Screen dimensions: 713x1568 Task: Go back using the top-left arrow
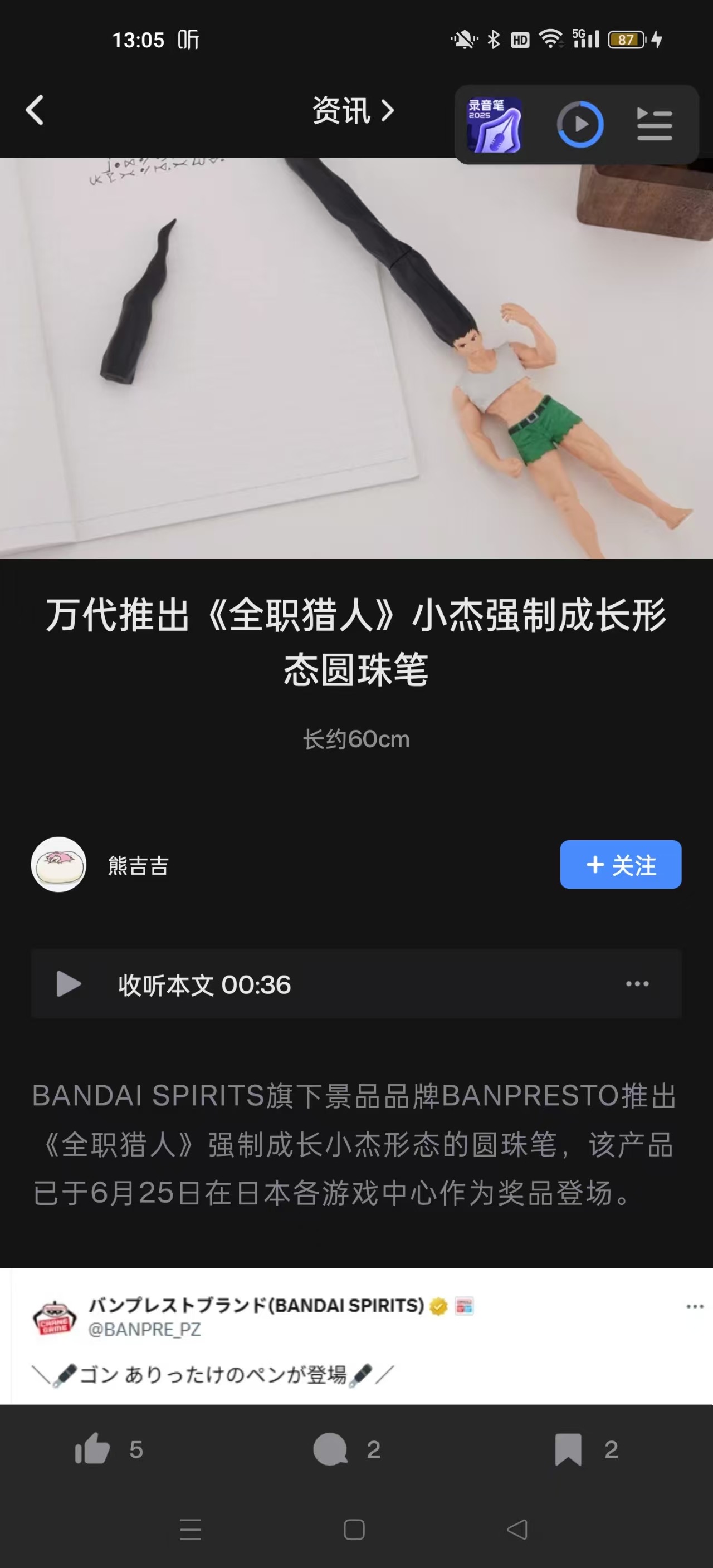35,110
